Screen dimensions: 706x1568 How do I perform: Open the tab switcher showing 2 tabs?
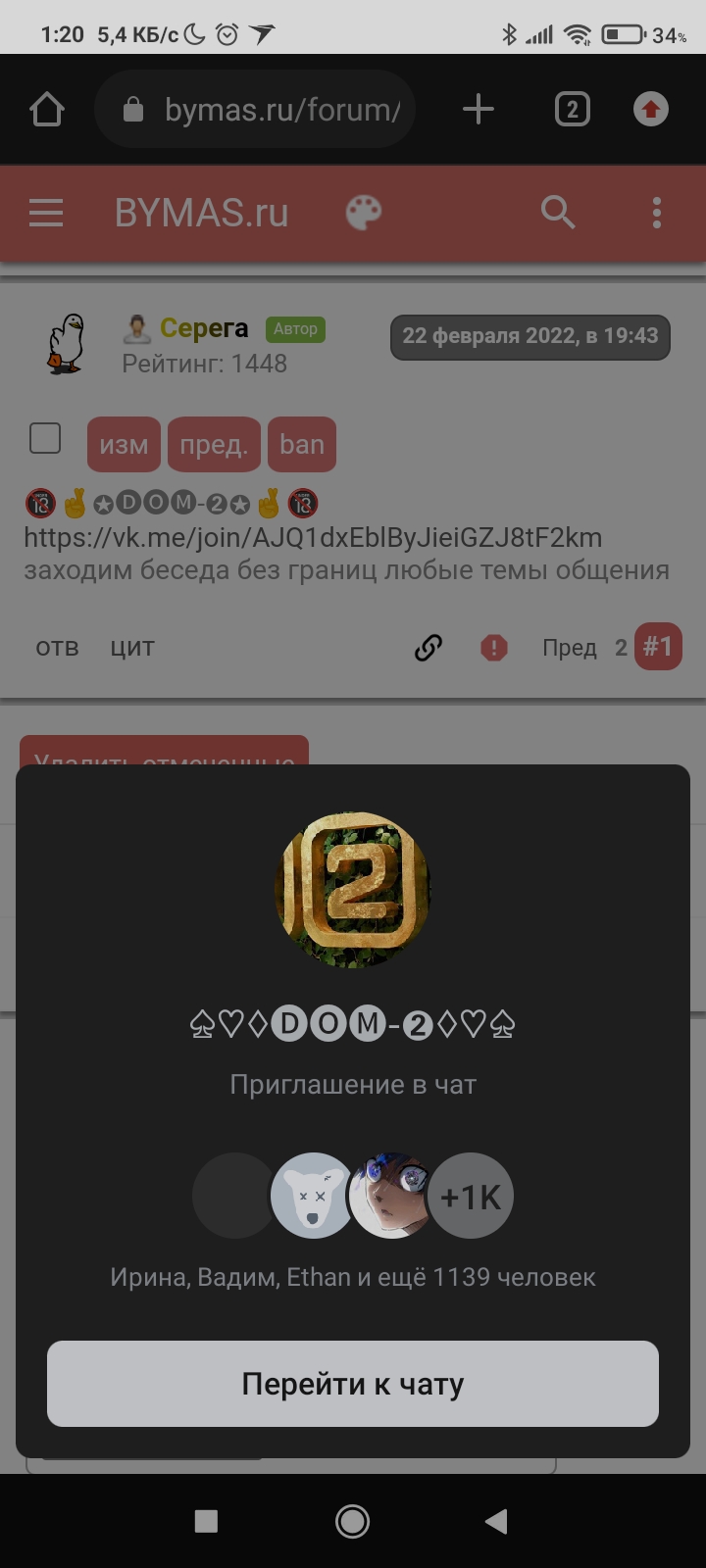coord(573,110)
